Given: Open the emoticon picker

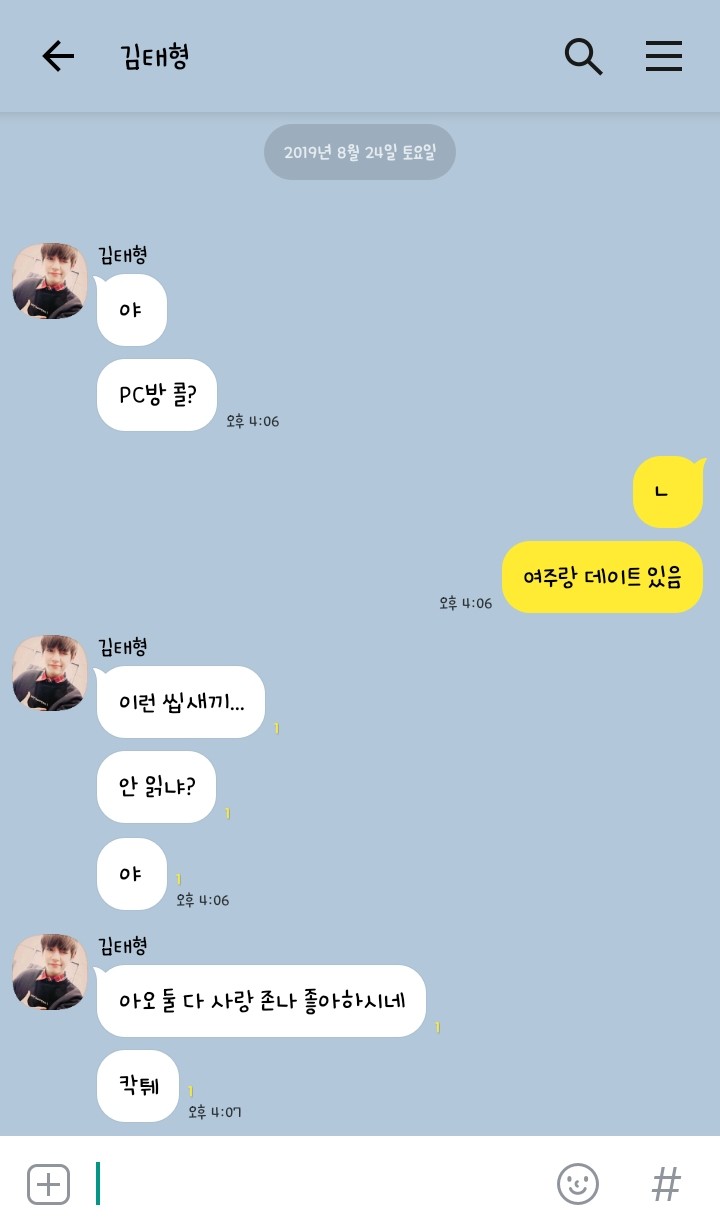Looking at the screenshot, I should pos(577,1184).
